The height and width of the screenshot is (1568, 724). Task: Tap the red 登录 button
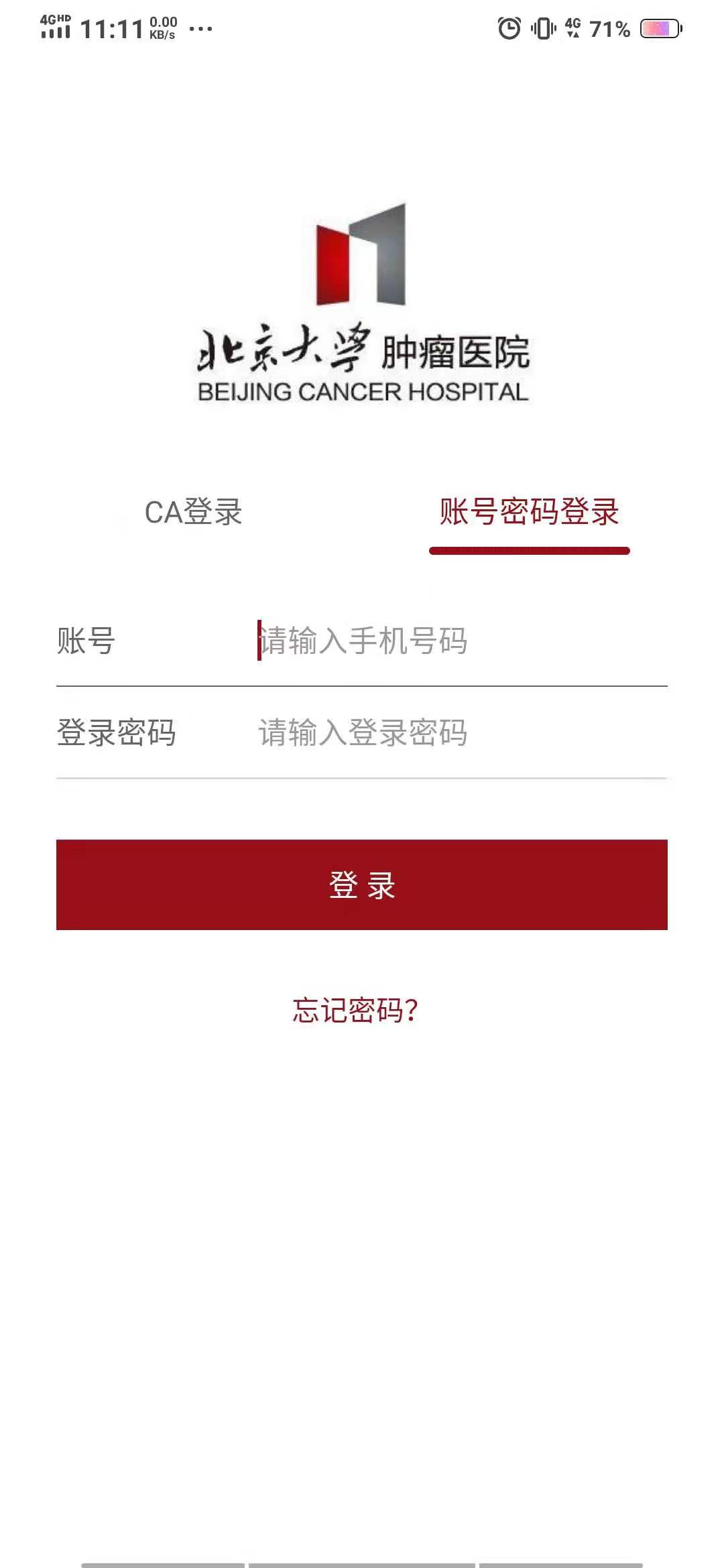(362, 885)
